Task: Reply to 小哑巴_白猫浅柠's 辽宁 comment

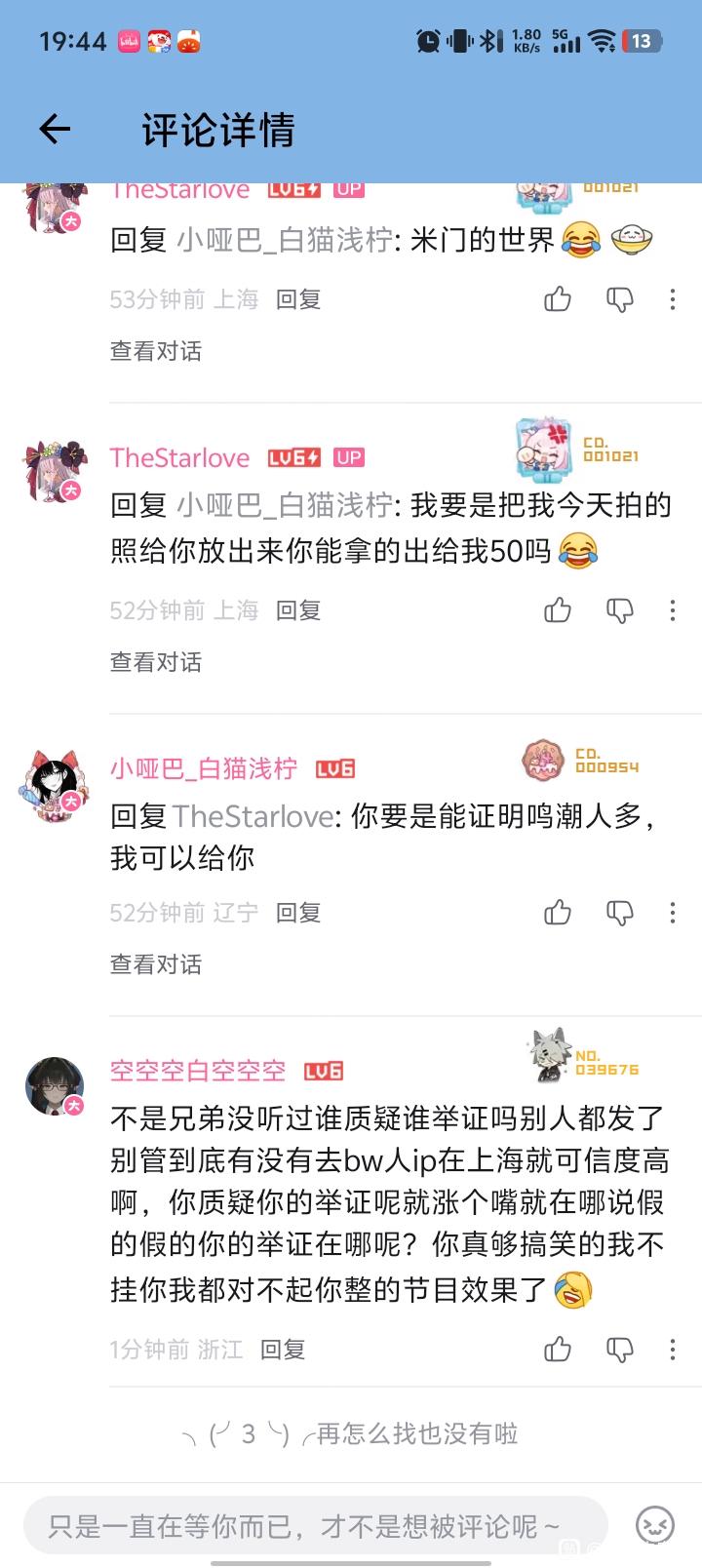Action: (x=298, y=913)
